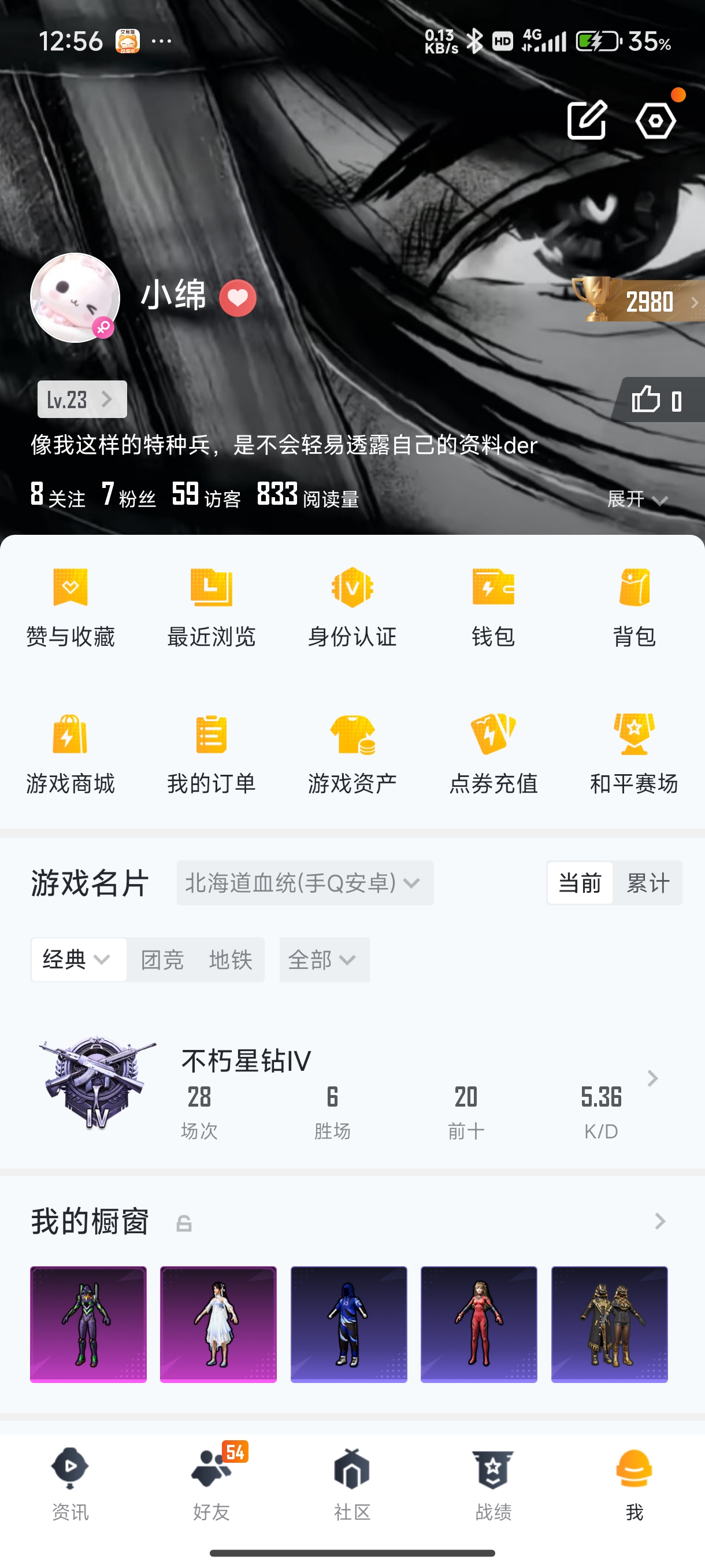Go to 身份认证 identity verification
This screenshot has height=1568, width=705.
(x=352, y=607)
